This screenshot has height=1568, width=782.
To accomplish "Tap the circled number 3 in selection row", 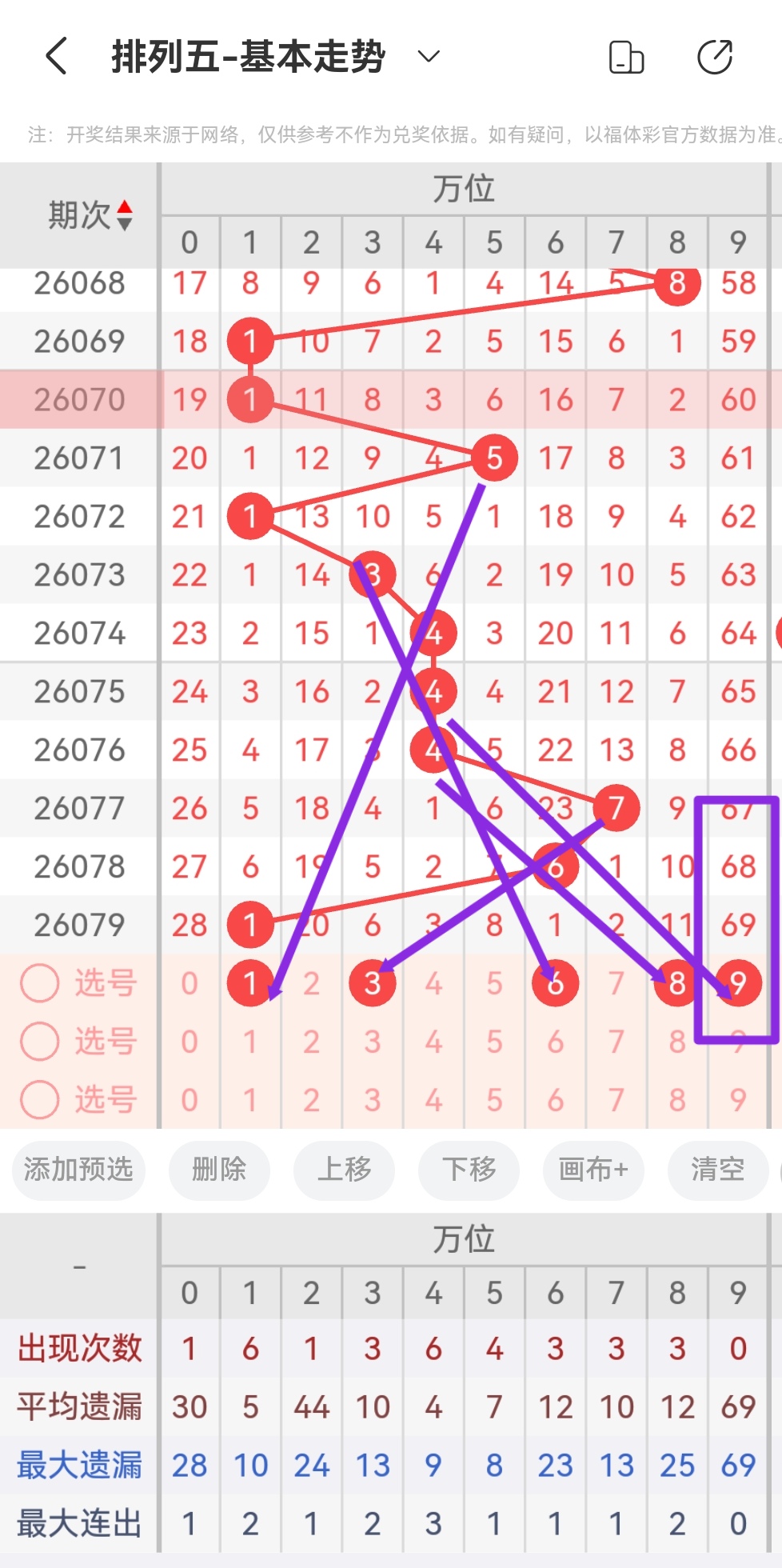I will coord(373,982).
